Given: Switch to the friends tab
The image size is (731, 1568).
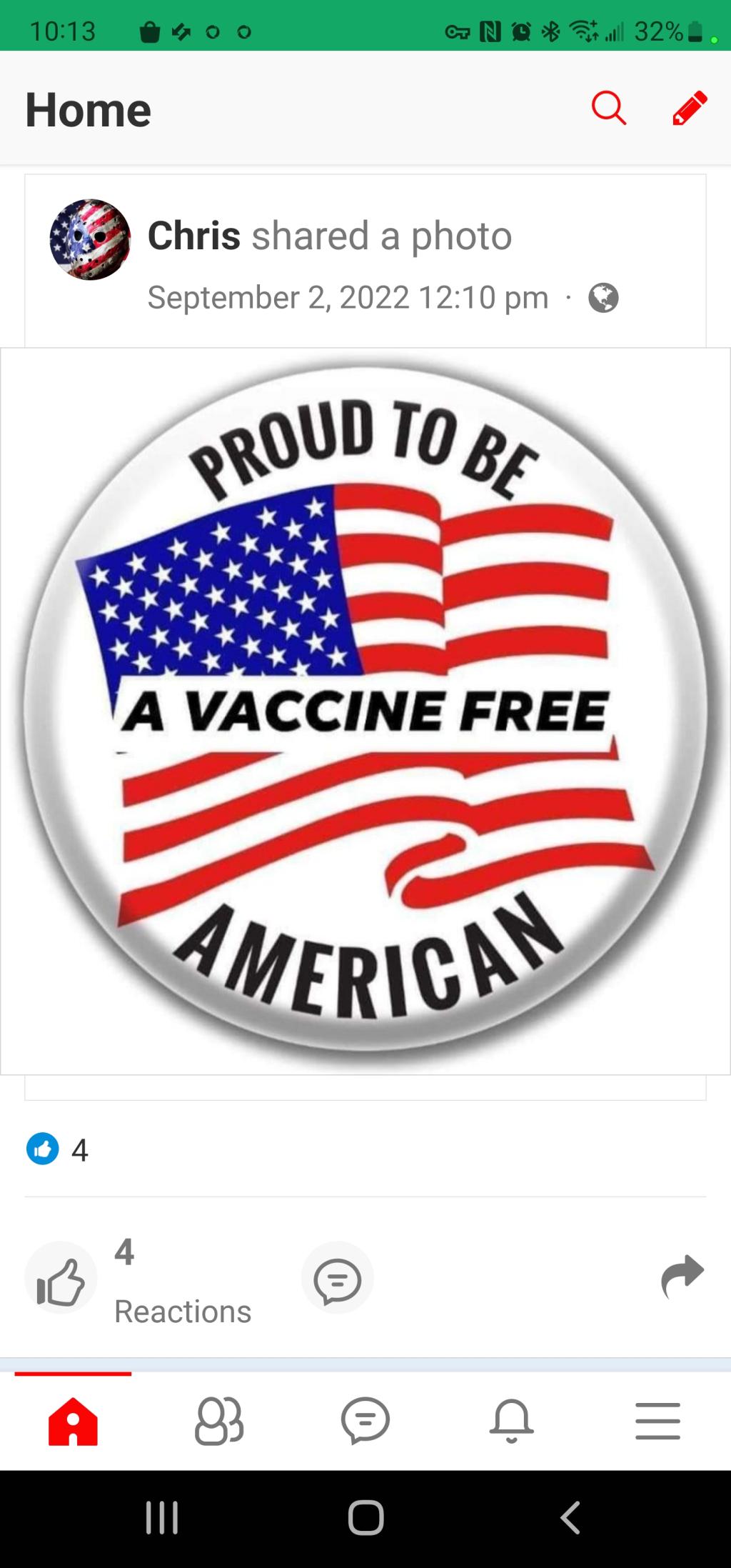Looking at the screenshot, I should point(219,1421).
